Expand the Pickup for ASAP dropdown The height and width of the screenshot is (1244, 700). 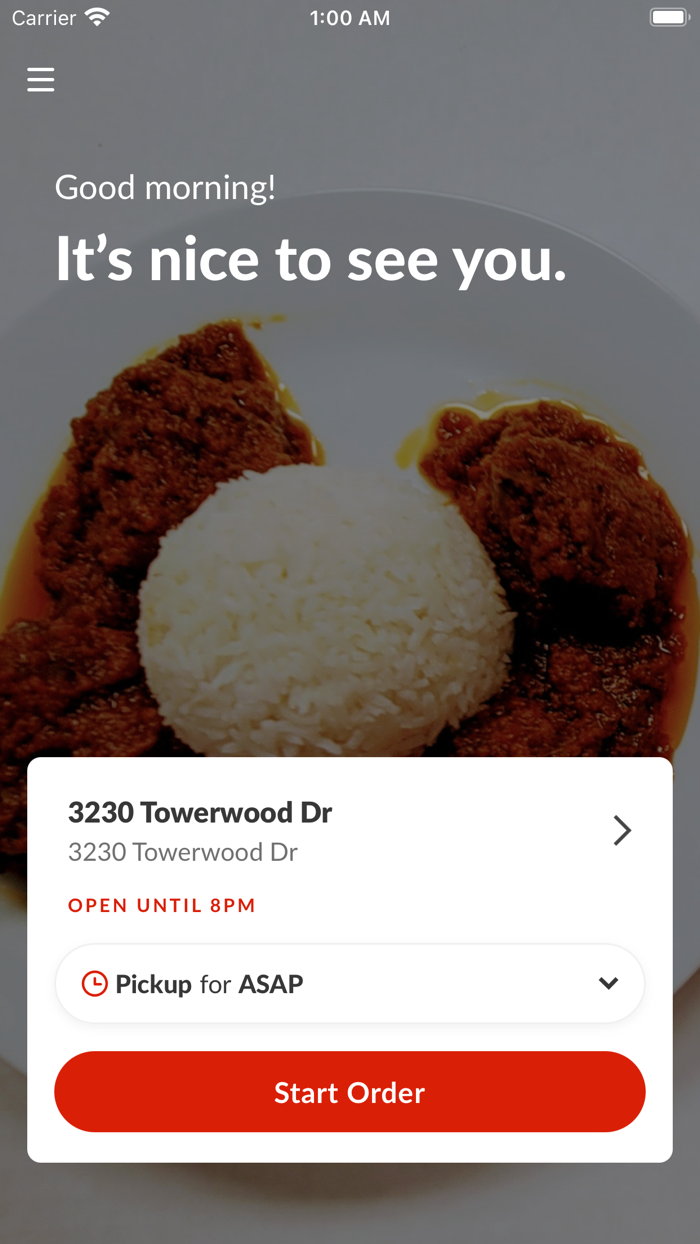click(x=350, y=984)
